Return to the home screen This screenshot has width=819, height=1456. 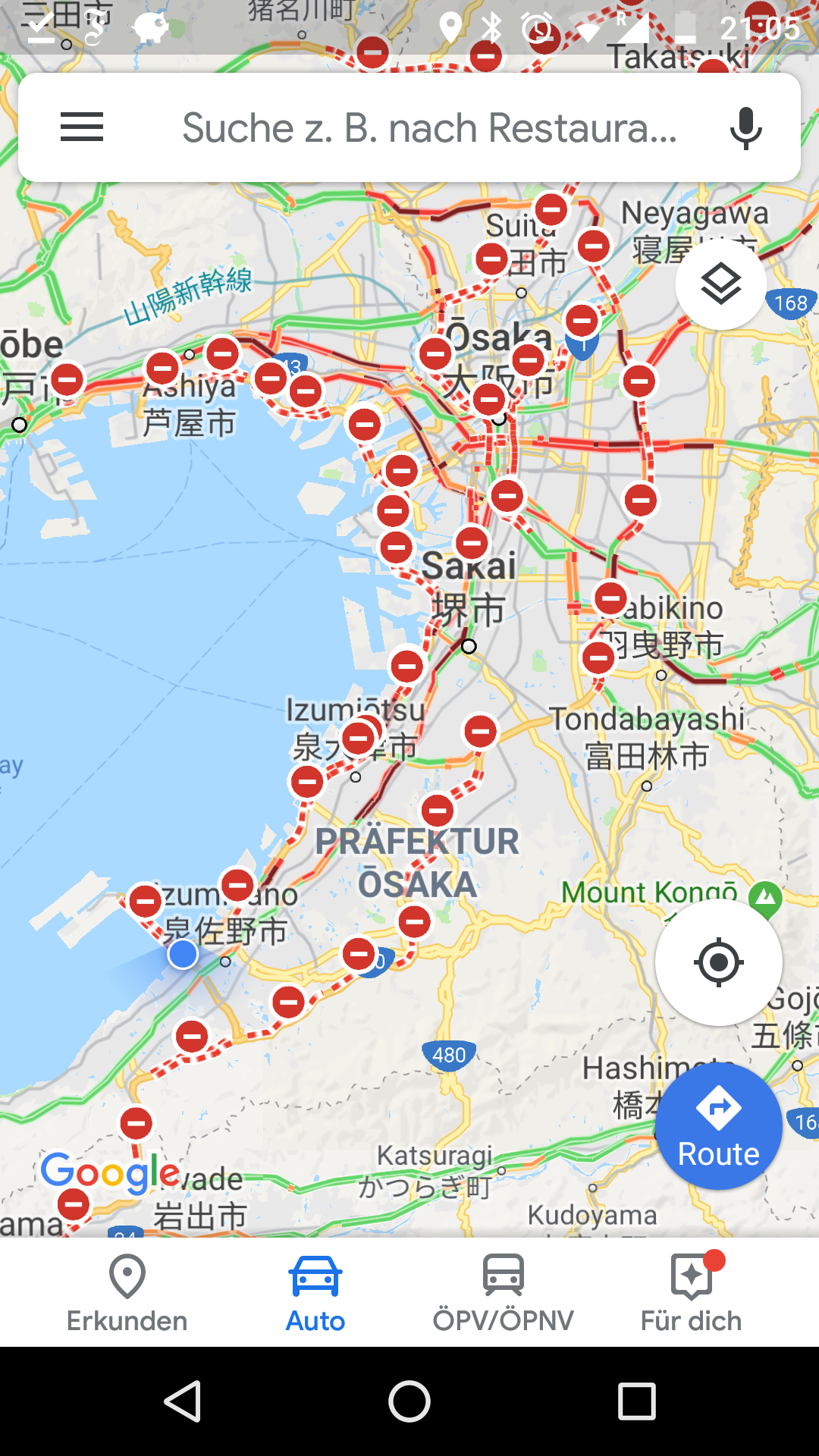409,1401
